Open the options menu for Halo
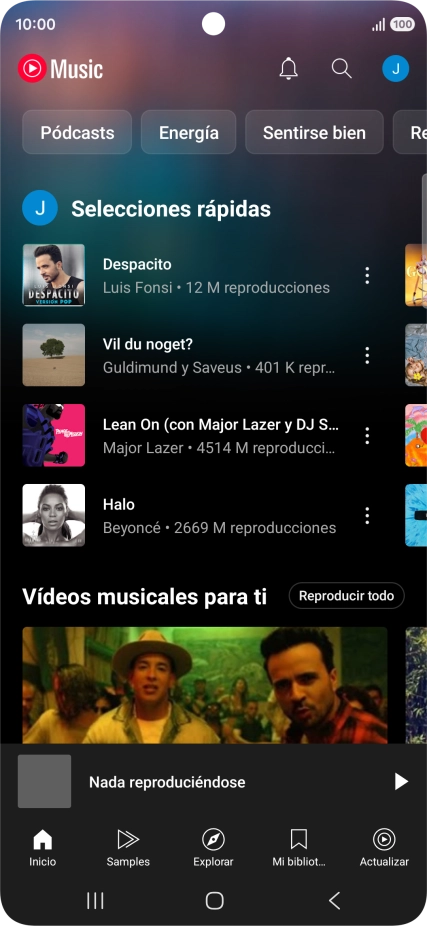 [367, 516]
